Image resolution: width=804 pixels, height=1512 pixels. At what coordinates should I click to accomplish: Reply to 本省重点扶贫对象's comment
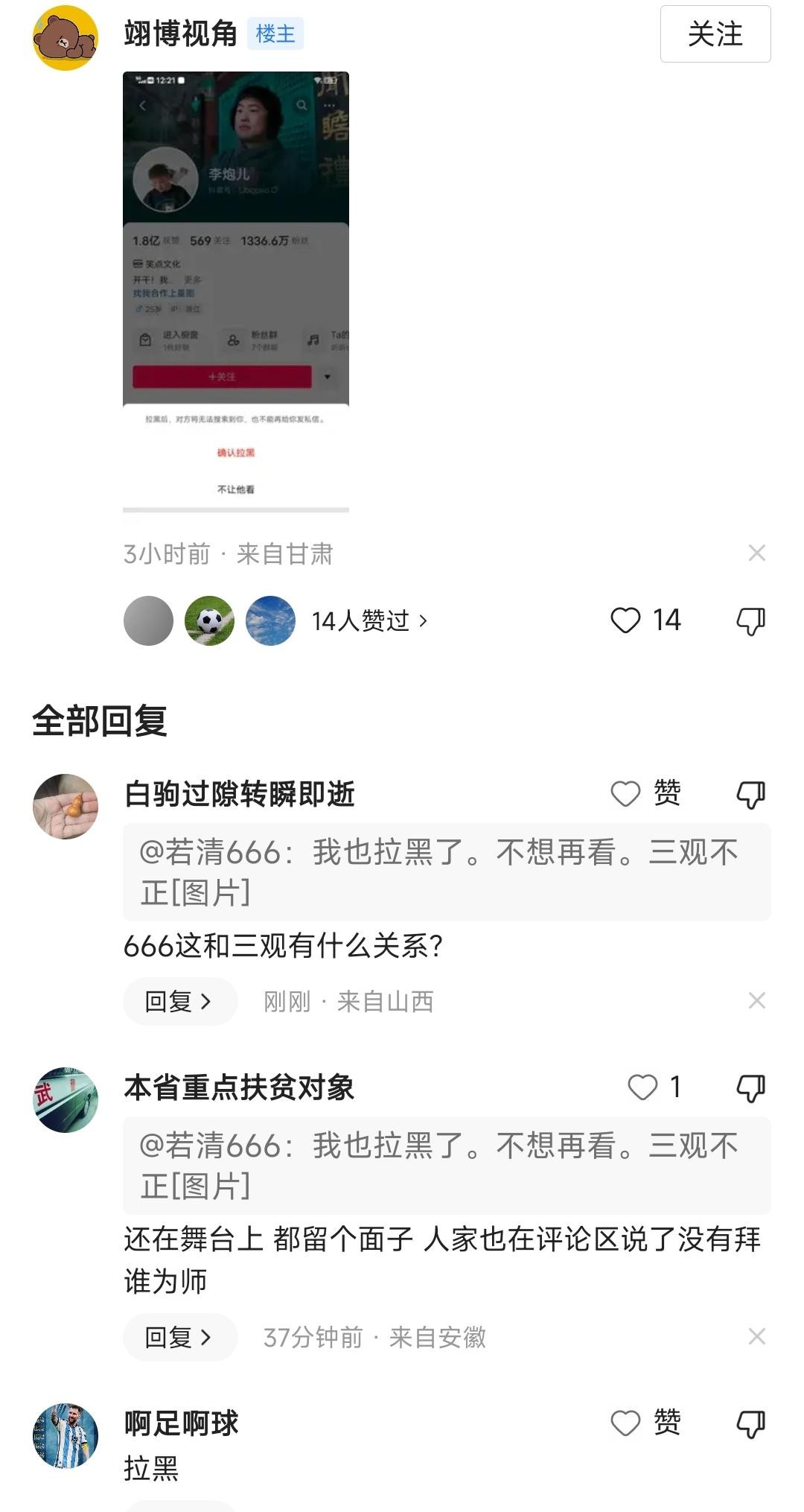(179, 1337)
